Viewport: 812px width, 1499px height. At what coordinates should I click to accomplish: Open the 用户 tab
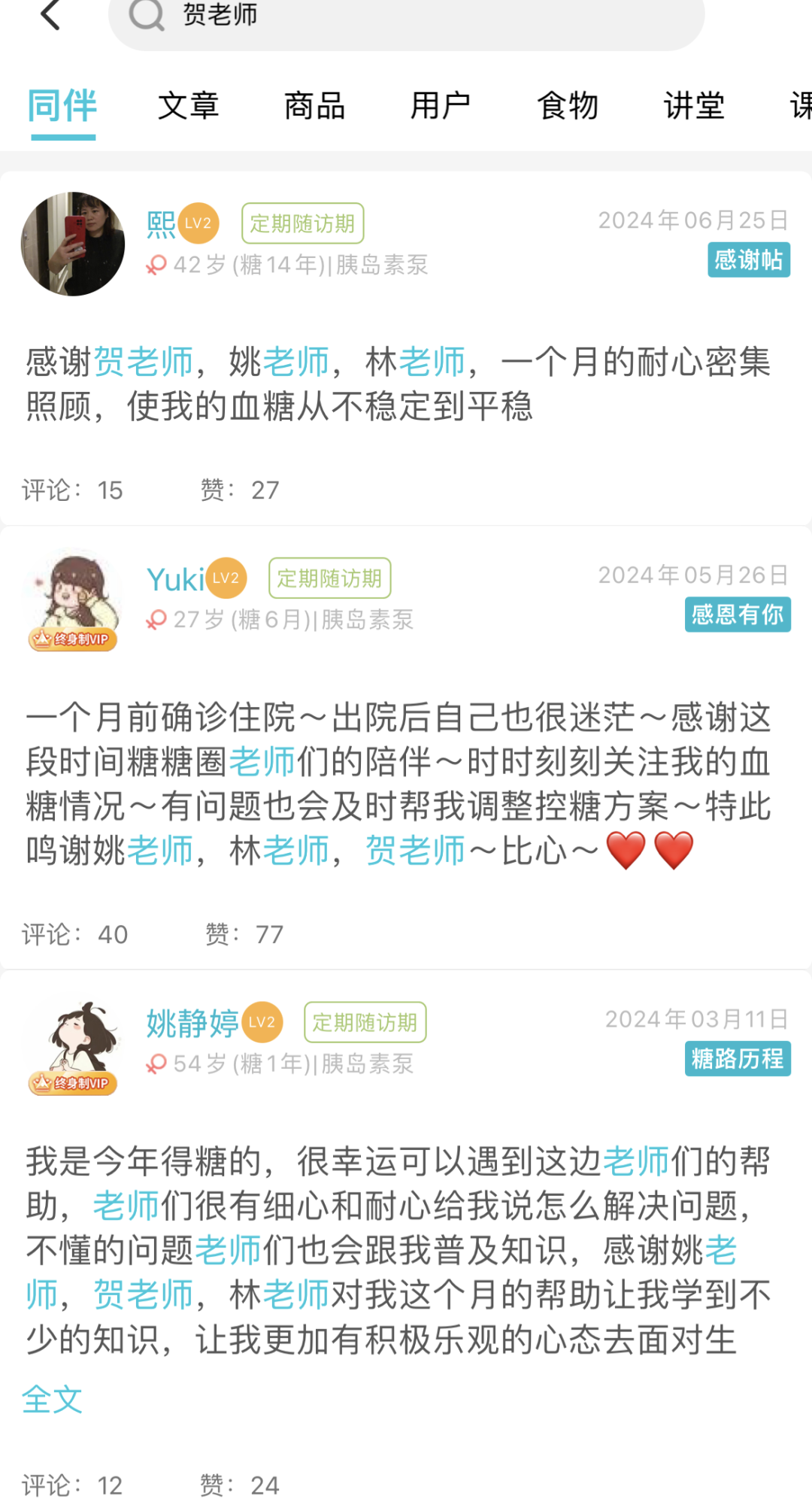[x=441, y=105]
